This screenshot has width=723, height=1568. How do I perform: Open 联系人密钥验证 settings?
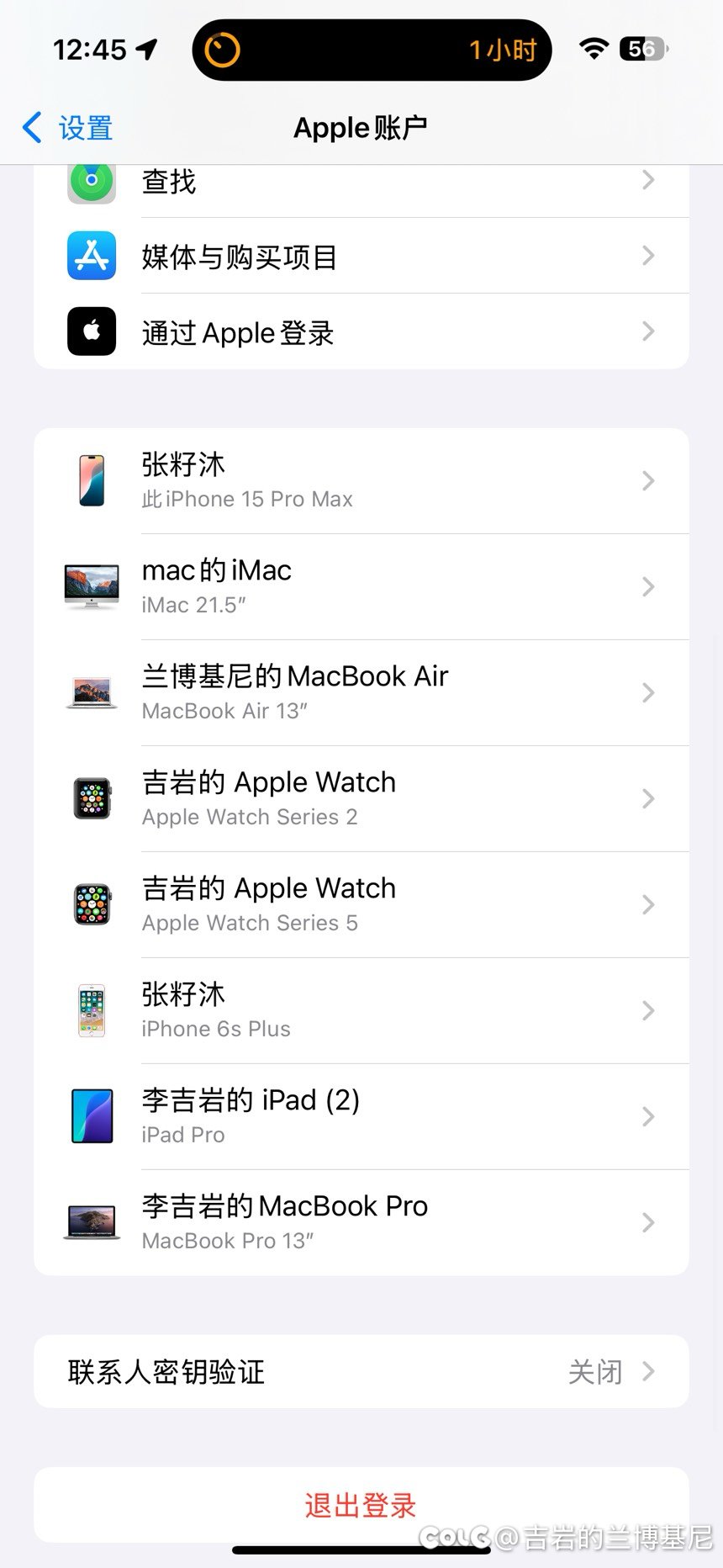tap(361, 1372)
